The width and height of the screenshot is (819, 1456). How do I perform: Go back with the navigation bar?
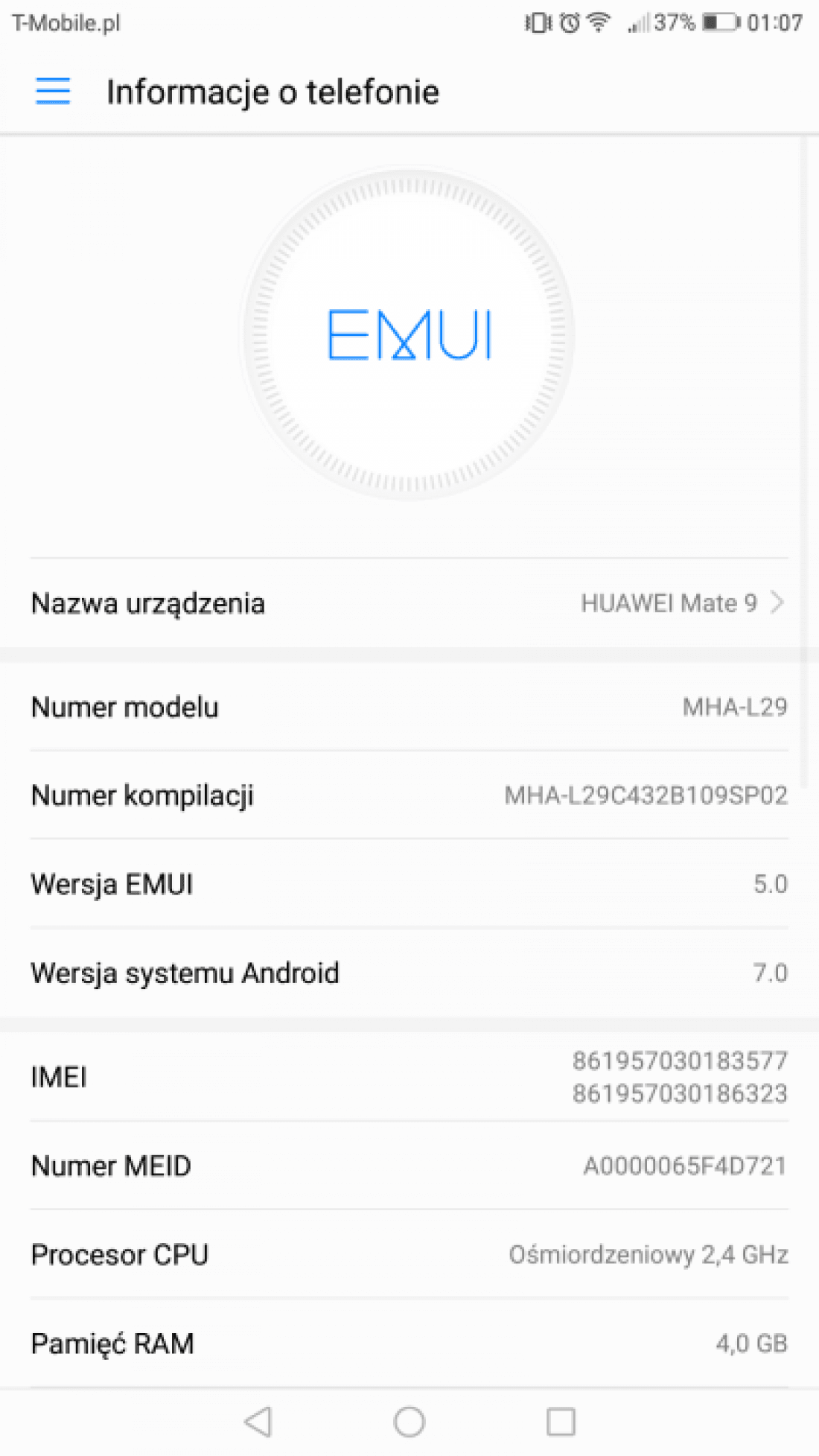pos(258,1422)
